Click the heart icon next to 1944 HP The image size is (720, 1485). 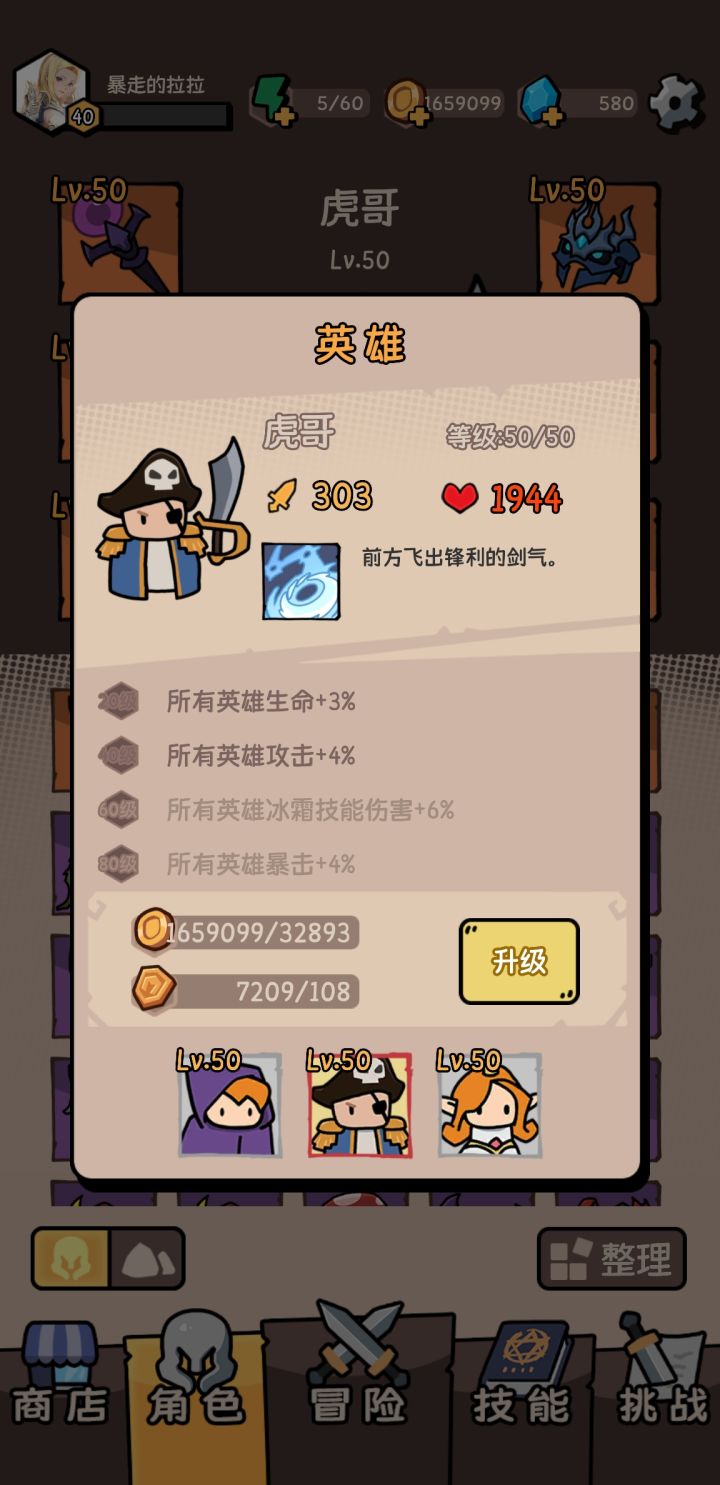pos(461,495)
